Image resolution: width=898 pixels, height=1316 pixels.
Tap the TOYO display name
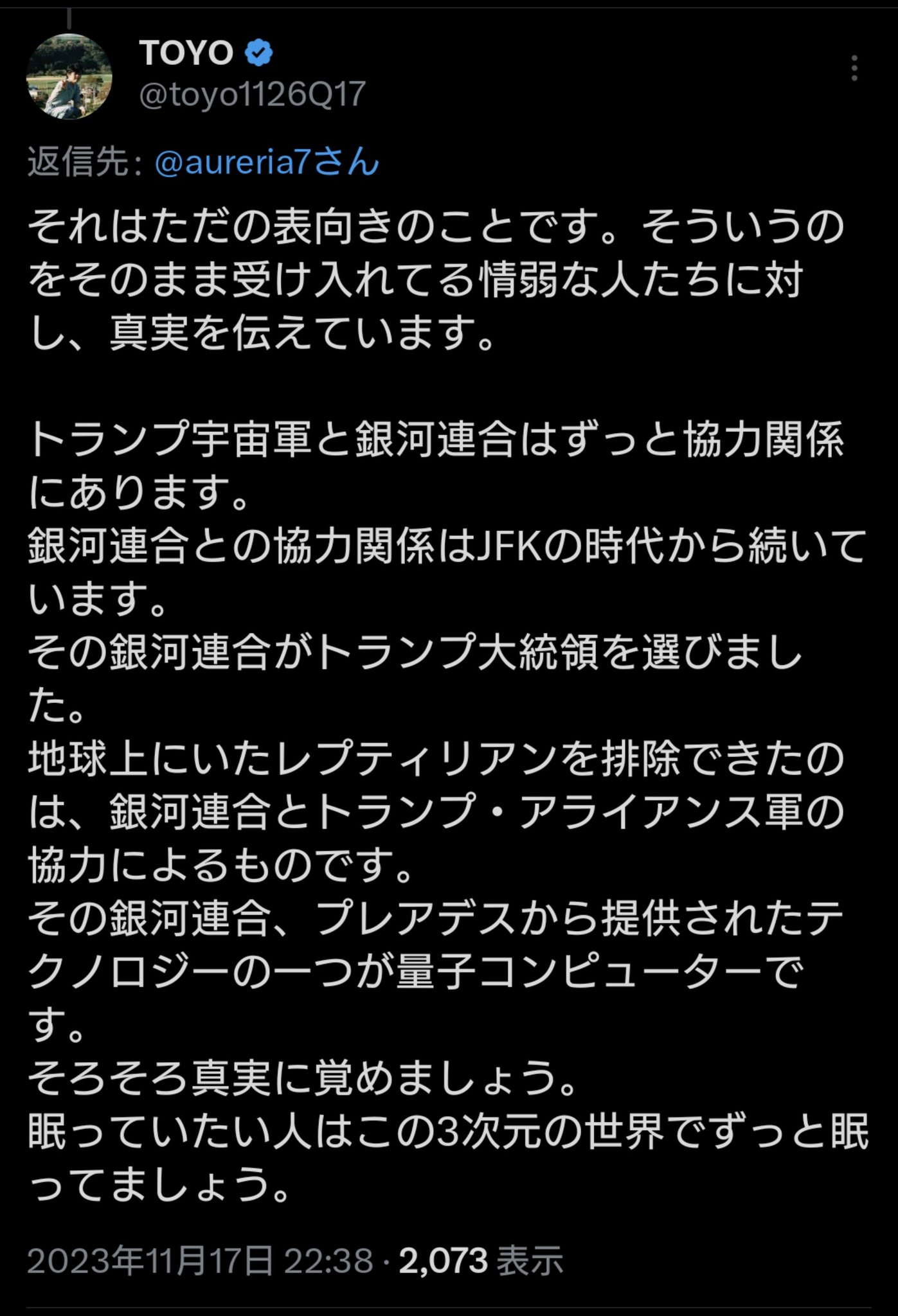pos(186,53)
